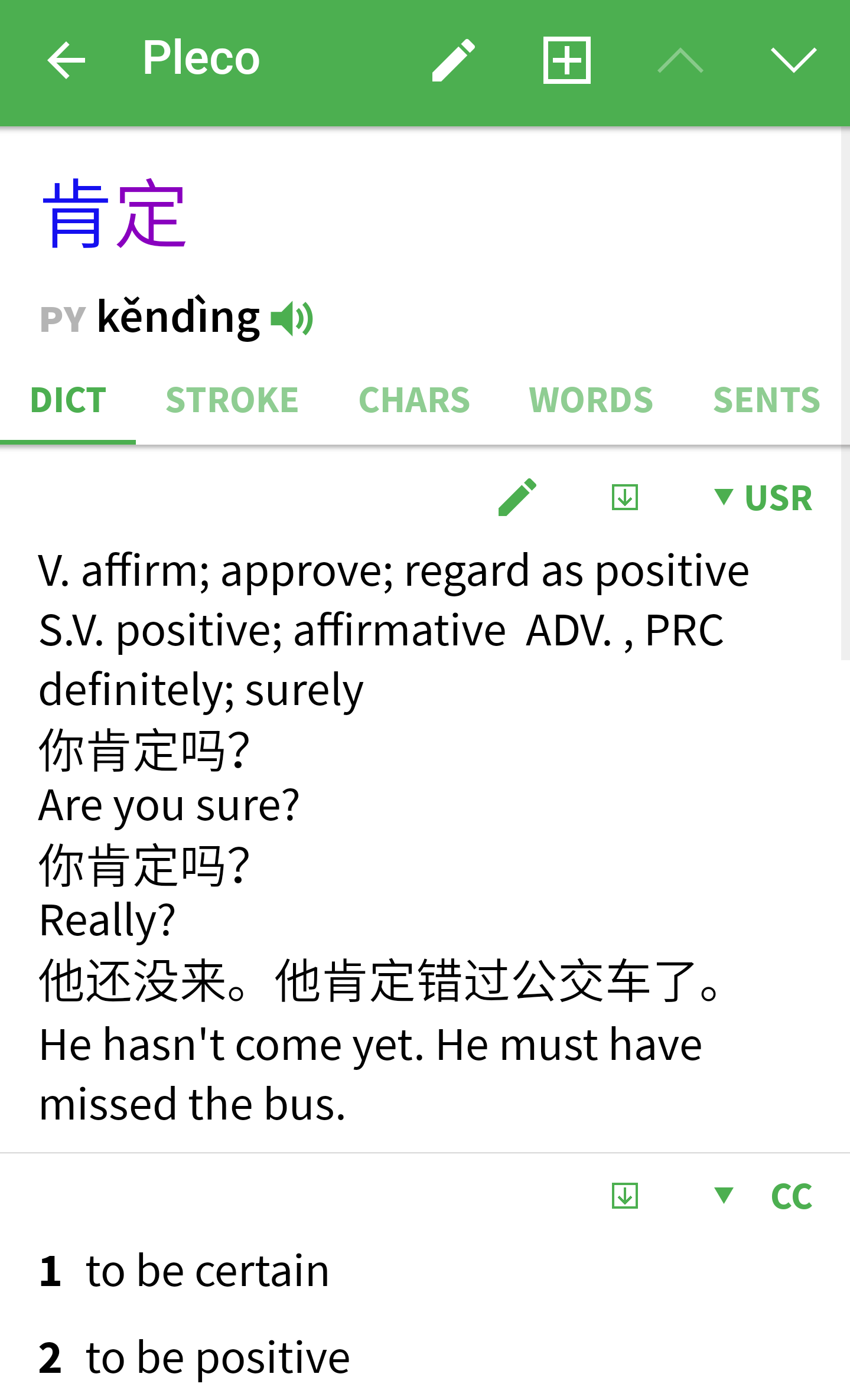Open the CC dictionary dropdown
This screenshot has width=850, height=1400.
[x=764, y=1196]
